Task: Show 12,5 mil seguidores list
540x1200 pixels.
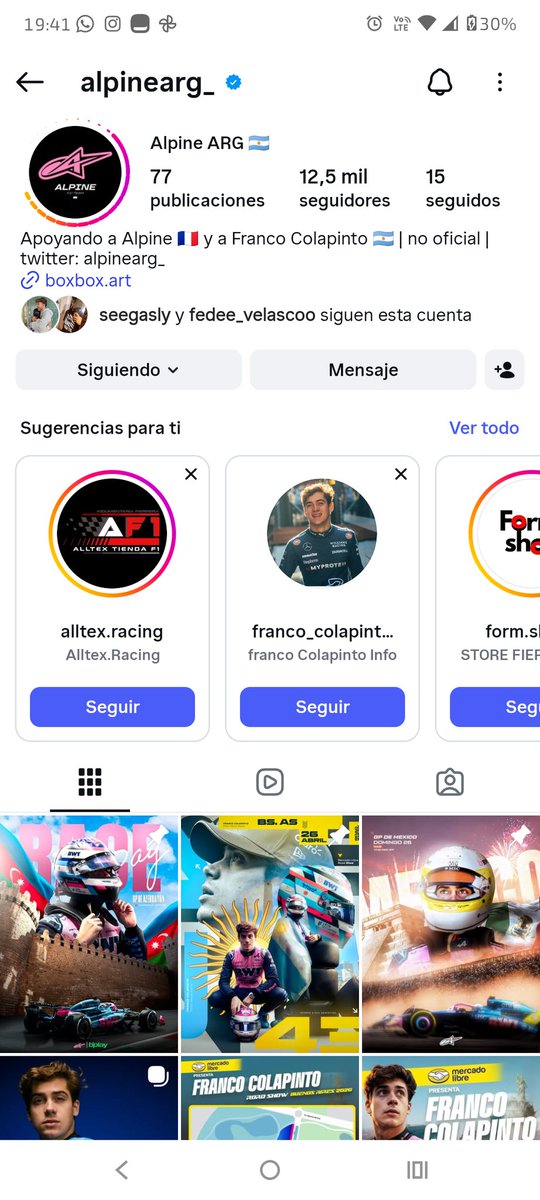Action: (344, 188)
